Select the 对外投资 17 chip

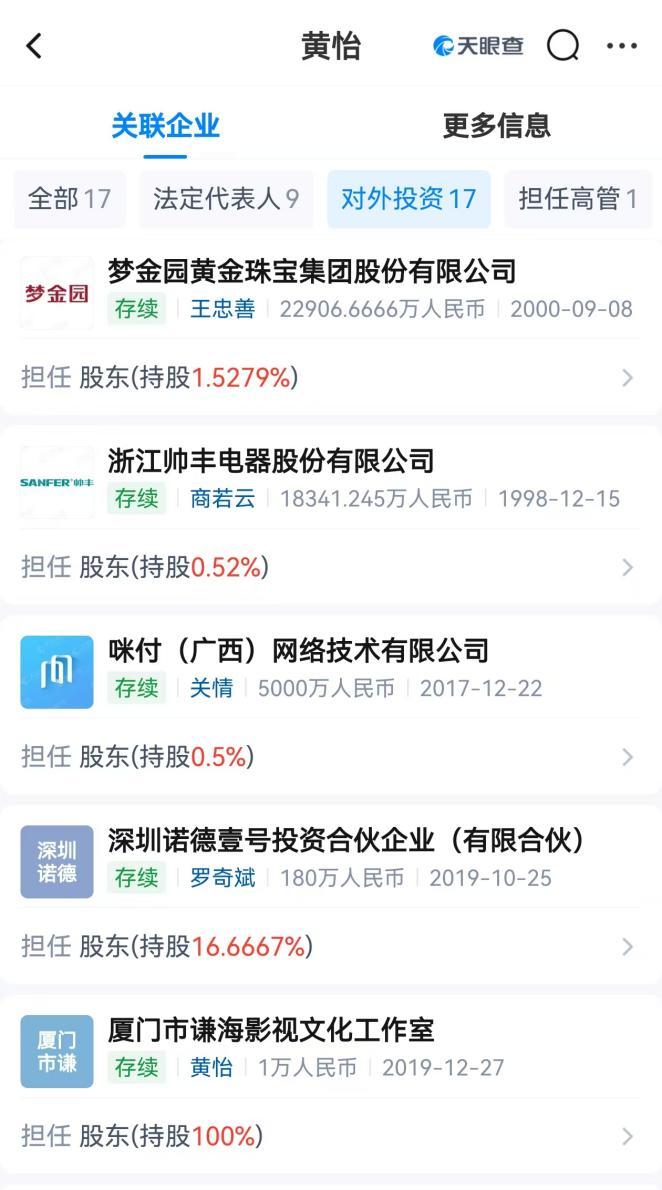[x=408, y=199]
